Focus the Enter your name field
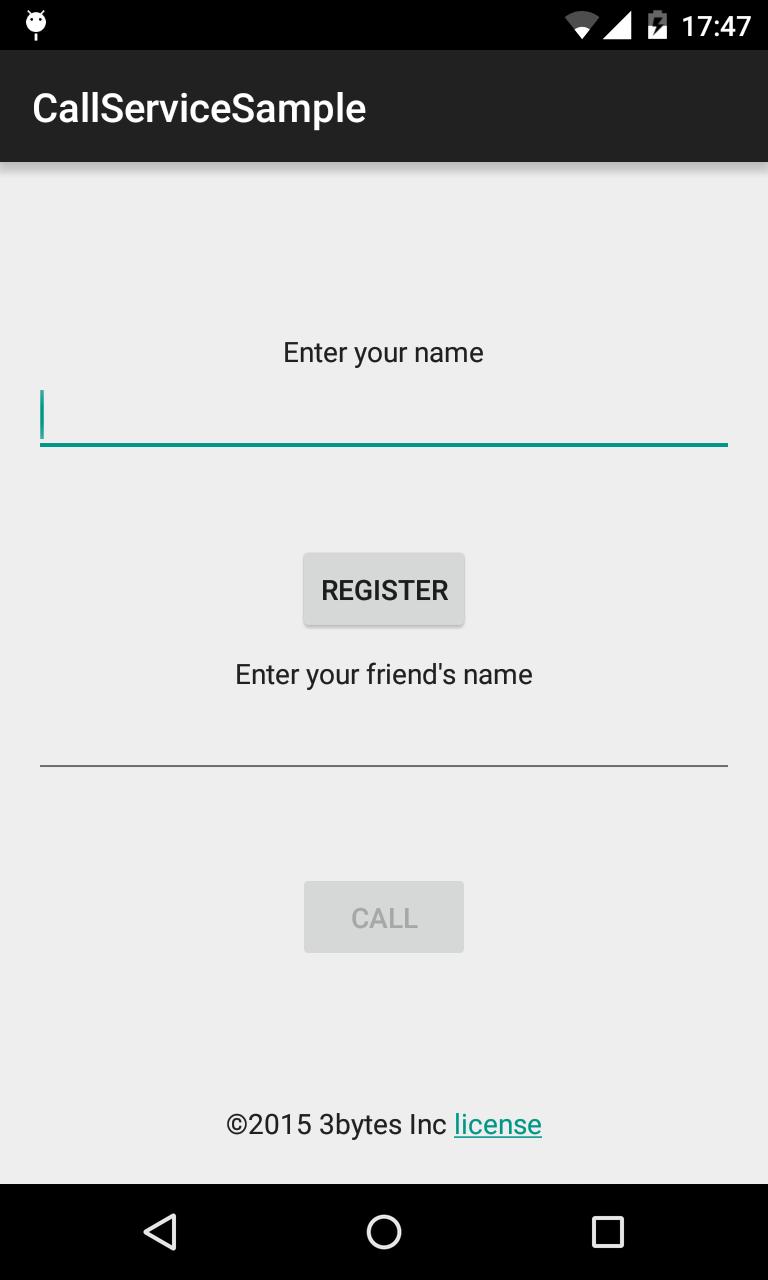This screenshot has width=768, height=1280. coord(384,415)
